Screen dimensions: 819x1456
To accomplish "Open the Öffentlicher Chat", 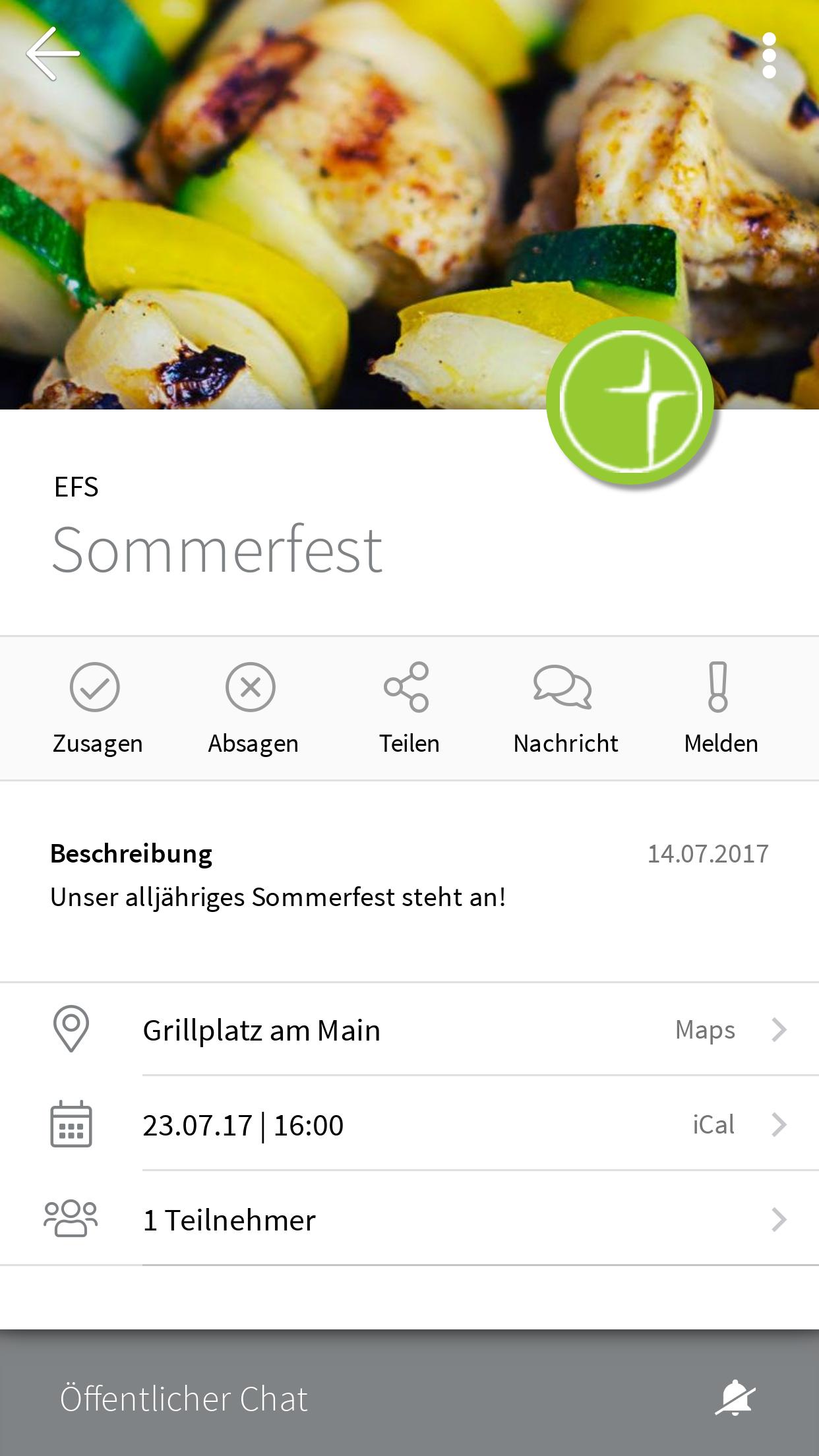I will 183,1399.
